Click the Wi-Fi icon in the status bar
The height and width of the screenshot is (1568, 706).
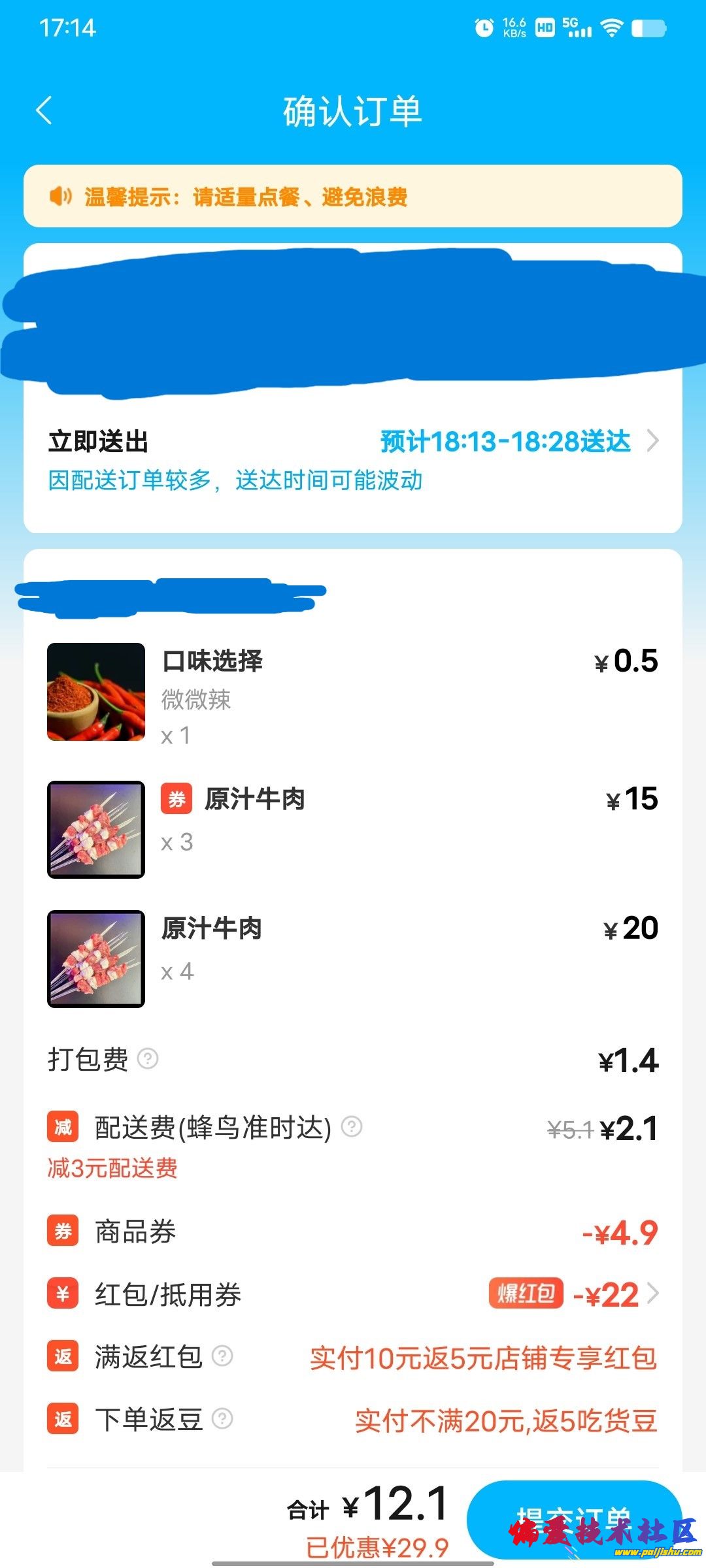point(613,29)
